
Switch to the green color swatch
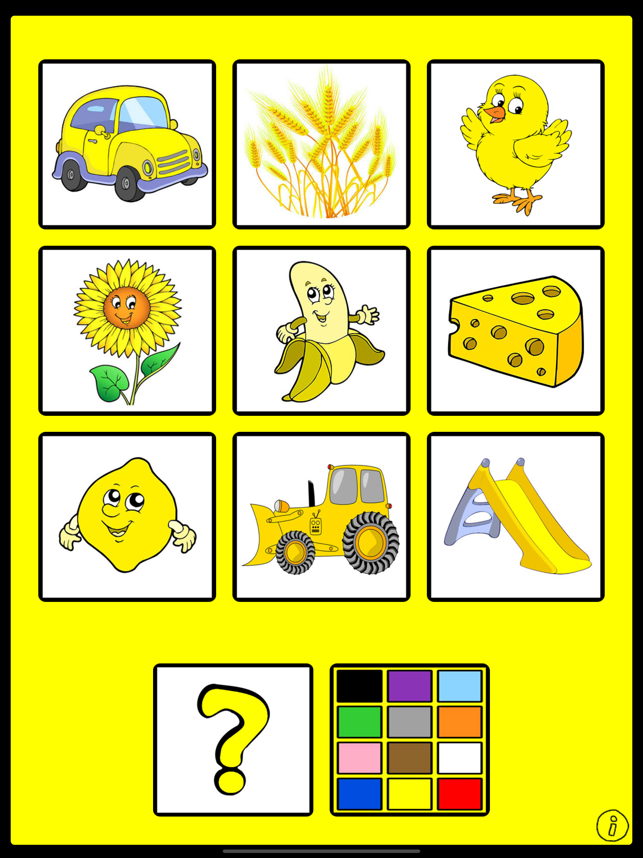[359, 722]
